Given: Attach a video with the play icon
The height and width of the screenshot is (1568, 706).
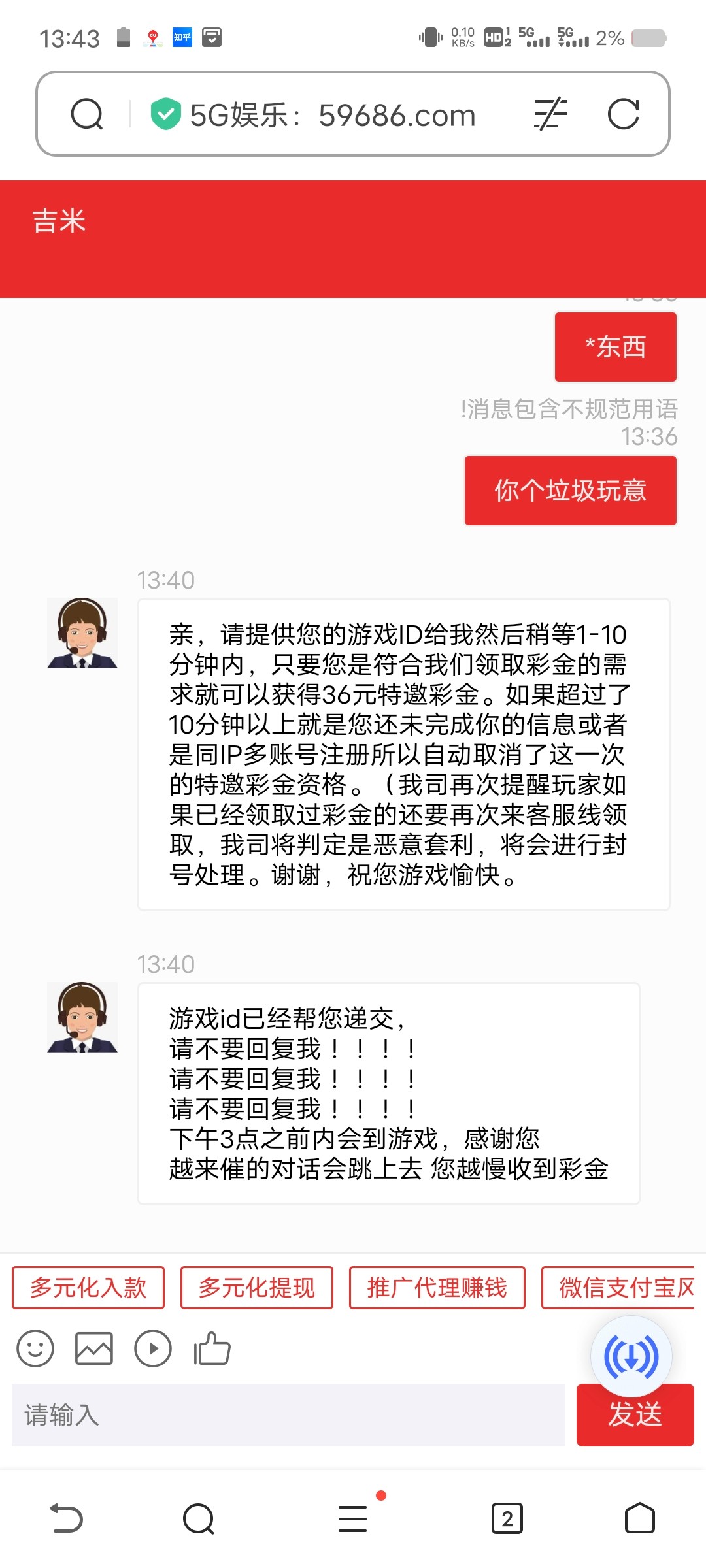Looking at the screenshot, I should (153, 1348).
